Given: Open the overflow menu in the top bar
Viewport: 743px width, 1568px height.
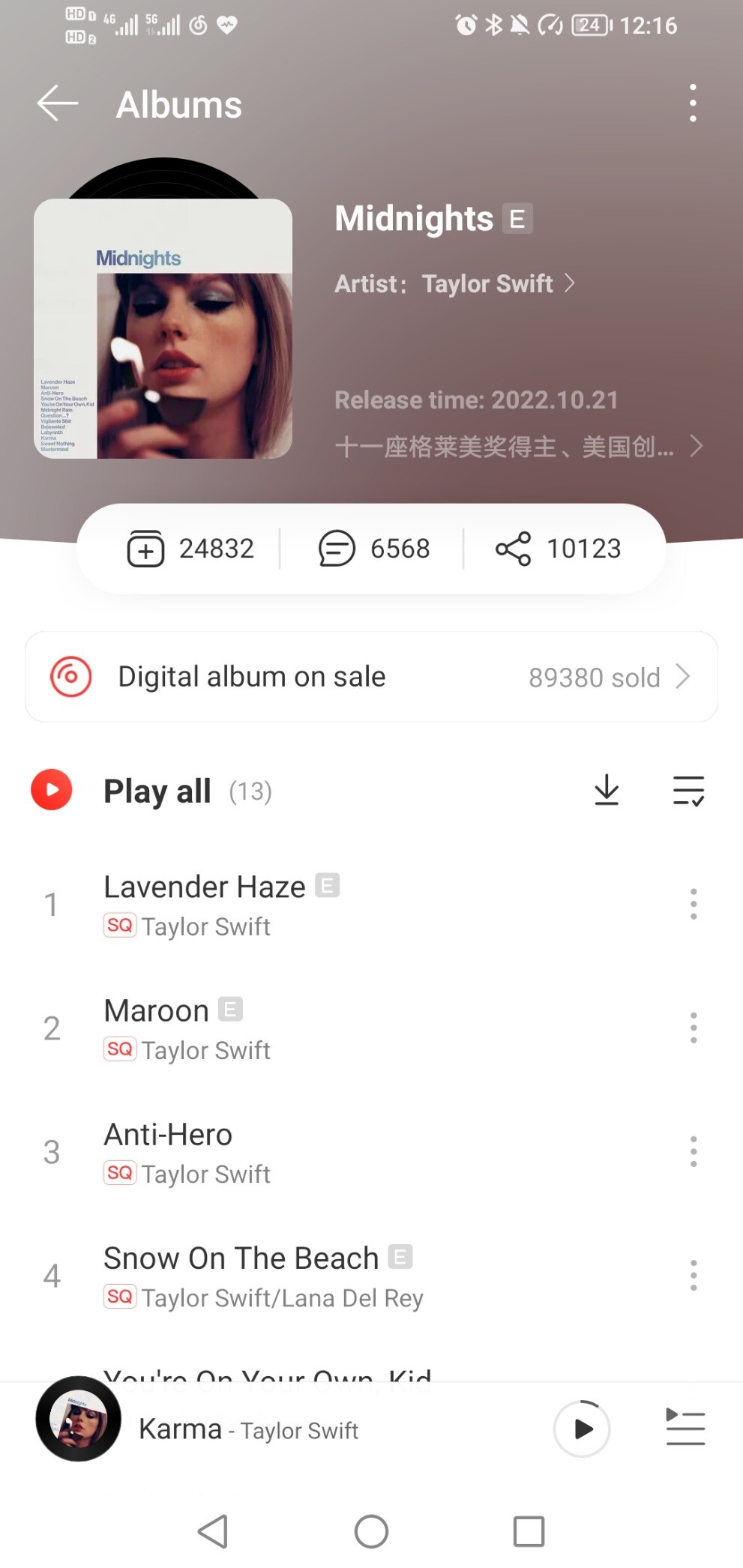Looking at the screenshot, I should point(693,103).
